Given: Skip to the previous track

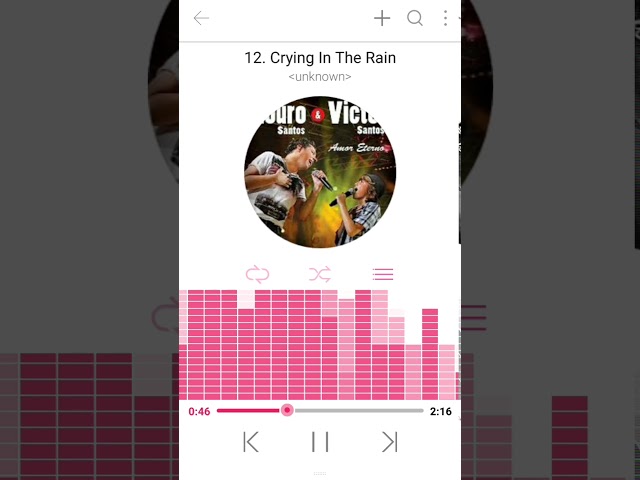Looking at the screenshot, I should coord(251,442).
